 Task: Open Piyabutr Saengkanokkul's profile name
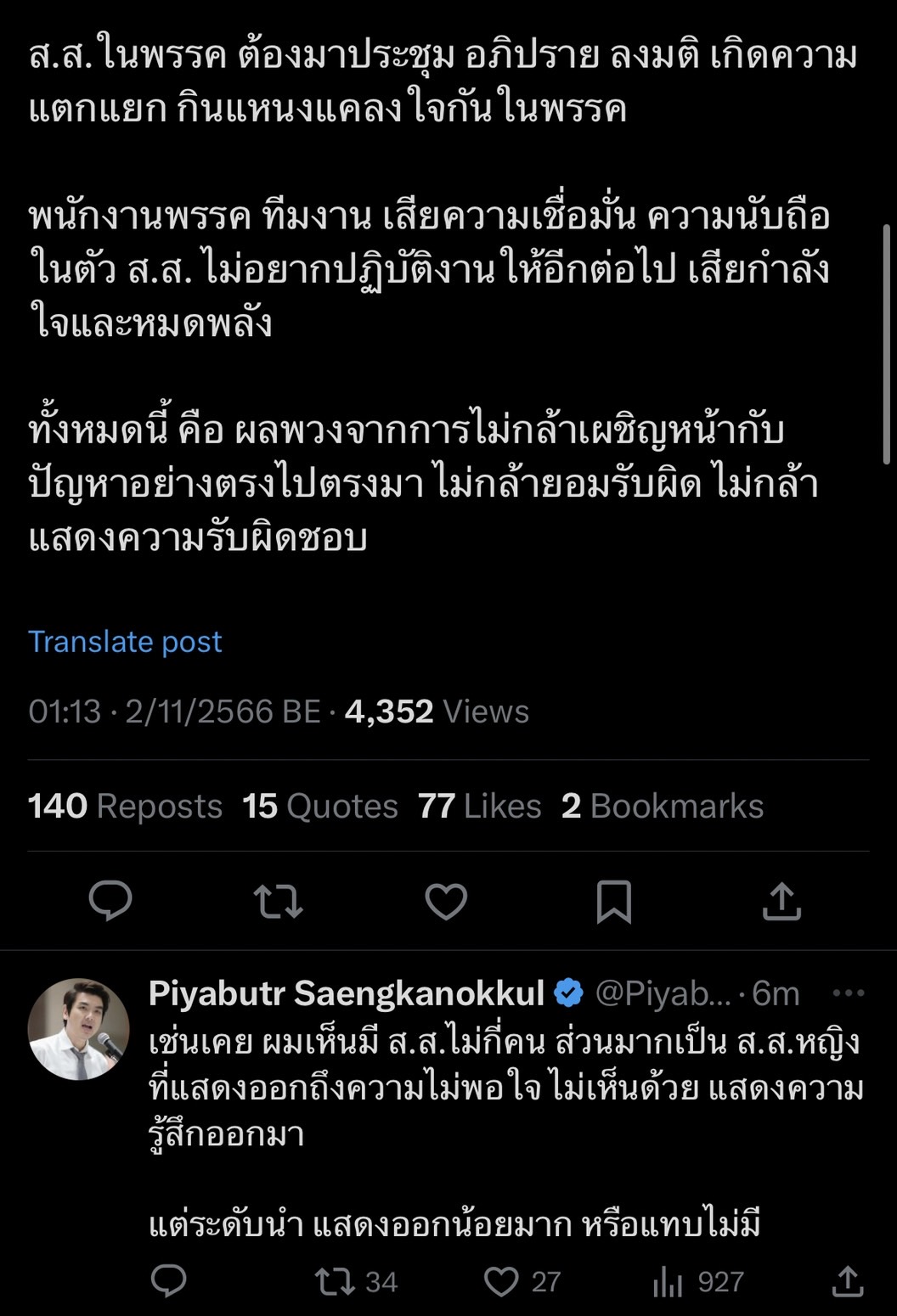(346, 993)
